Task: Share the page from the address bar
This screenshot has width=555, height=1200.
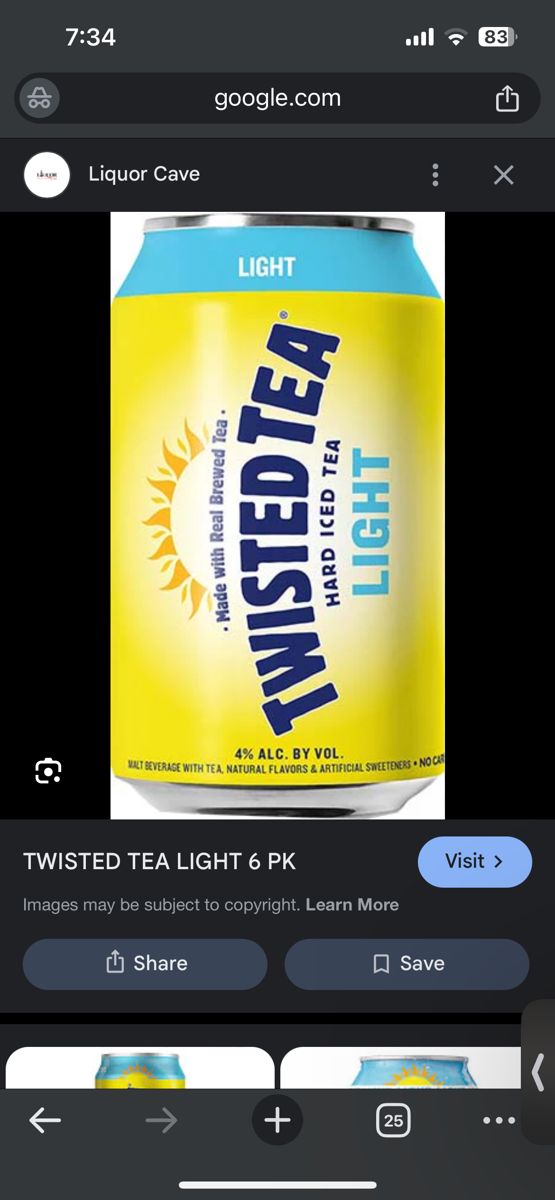Action: point(507,98)
